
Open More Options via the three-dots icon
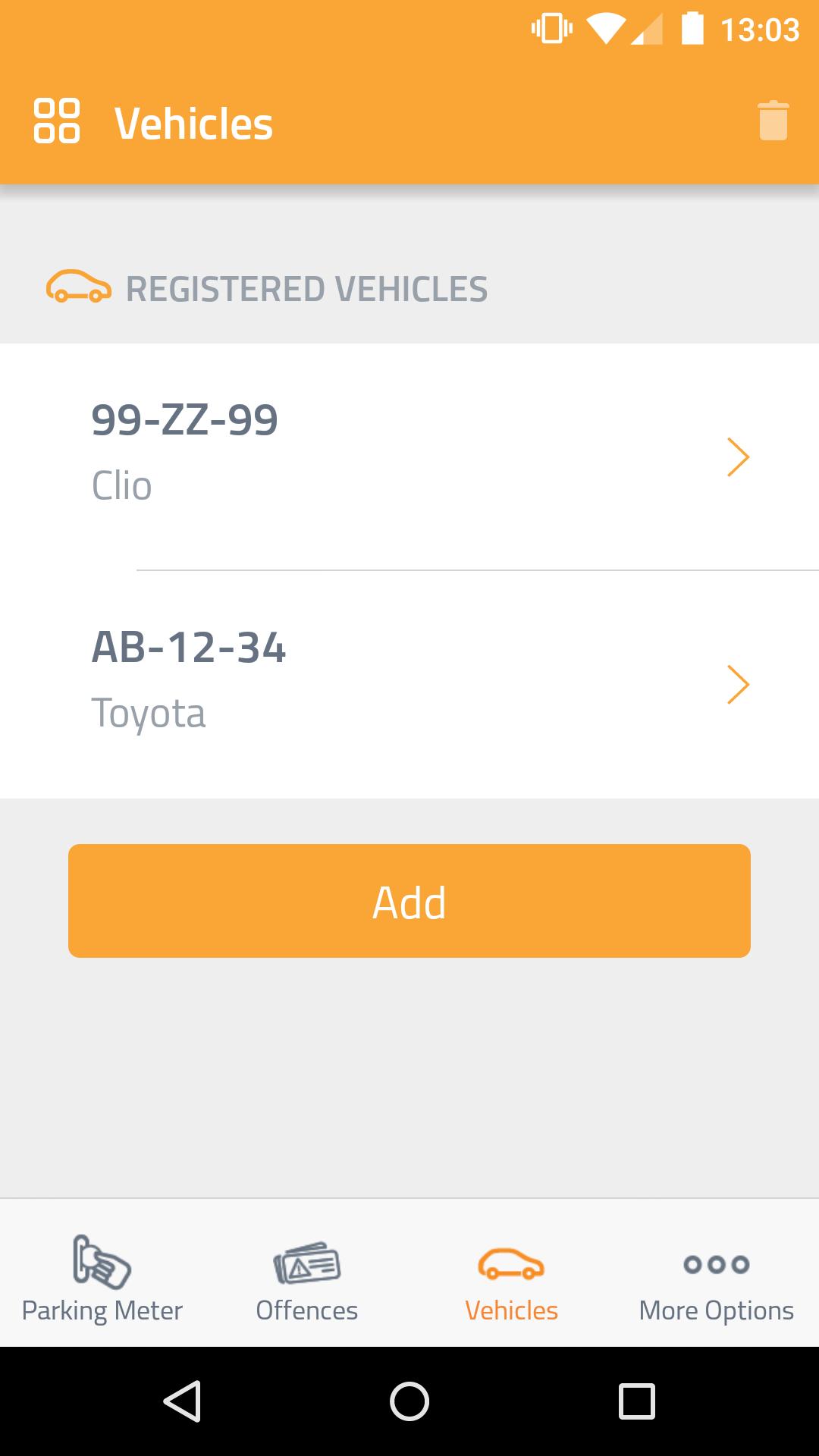716,1265
